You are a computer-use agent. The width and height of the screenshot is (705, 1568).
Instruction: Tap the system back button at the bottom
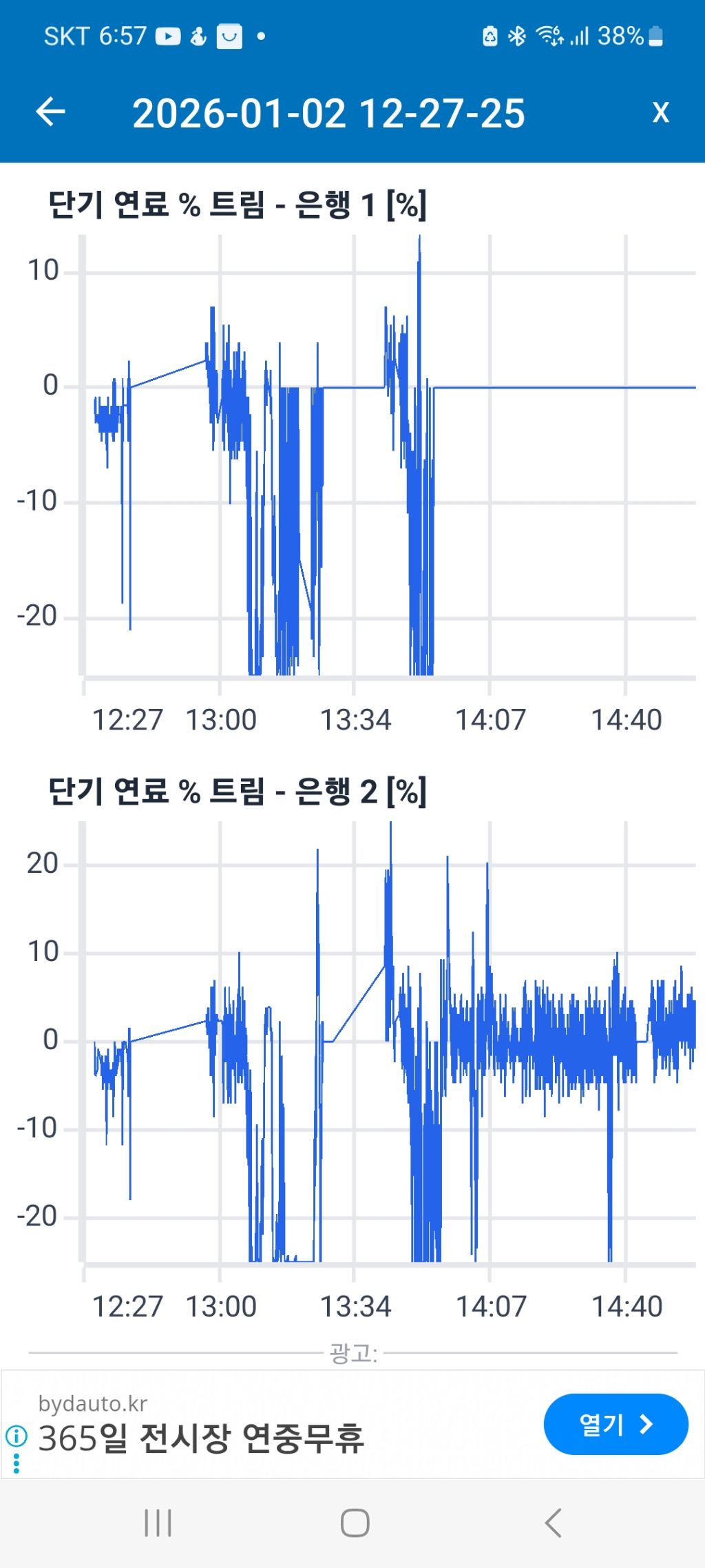tap(553, 1523)
